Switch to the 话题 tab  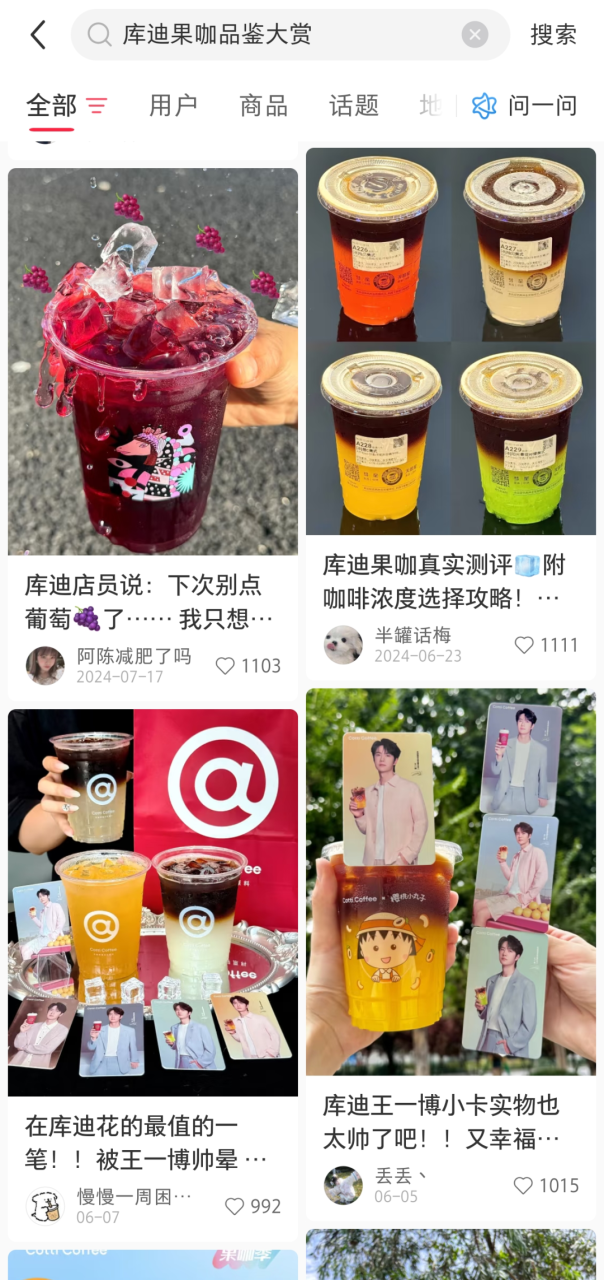tap(353, 105)
